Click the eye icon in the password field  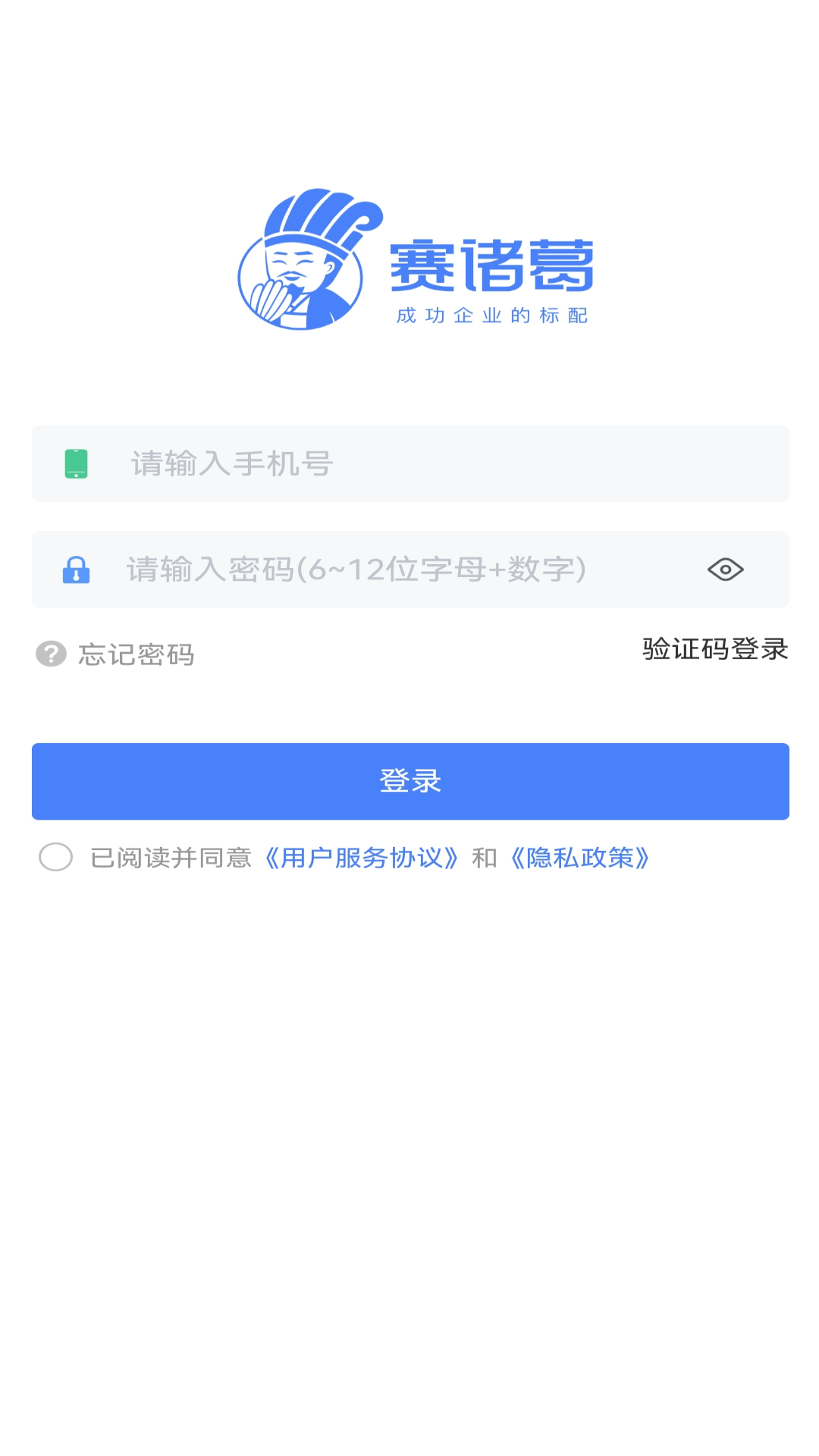tap(726, 569)
